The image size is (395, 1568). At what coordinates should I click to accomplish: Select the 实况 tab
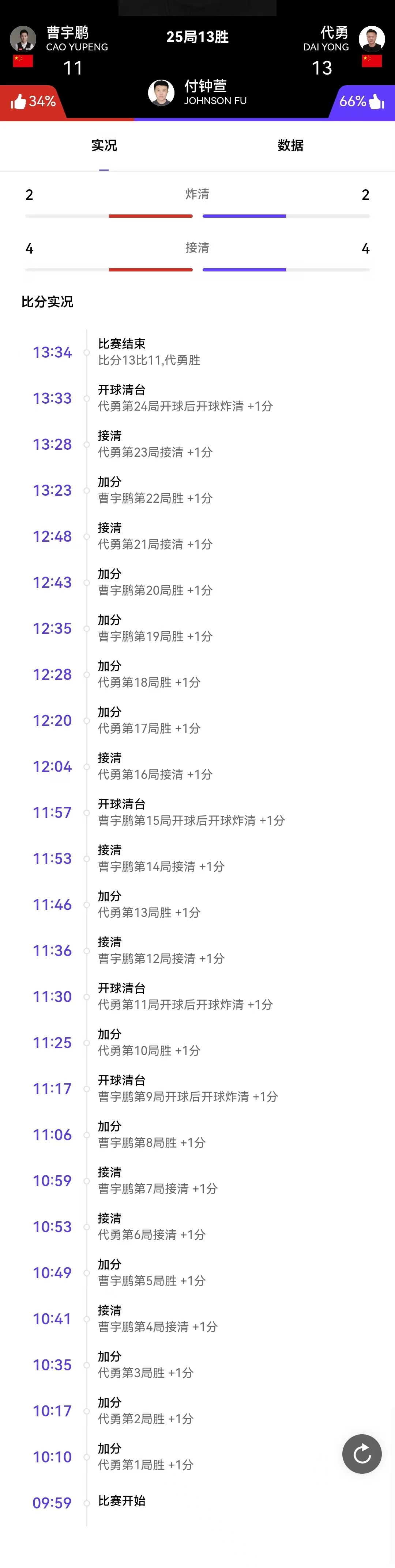104,145
